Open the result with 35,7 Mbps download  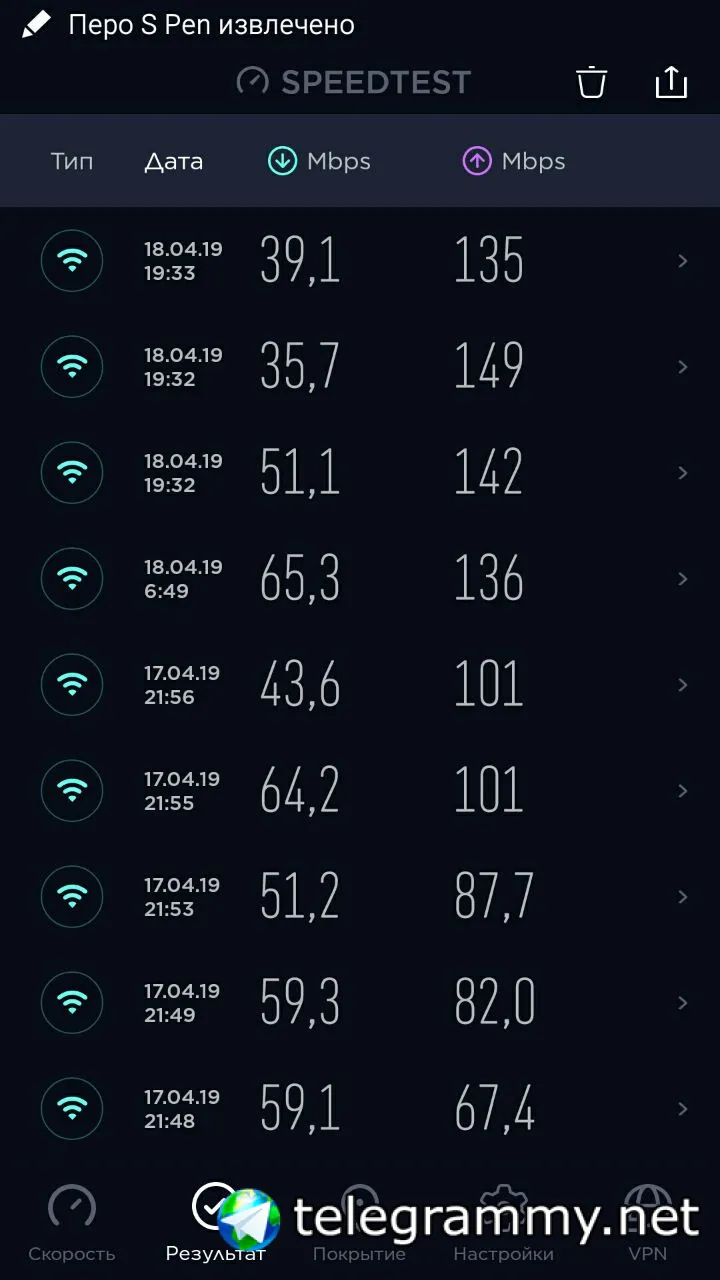[360, 367]
